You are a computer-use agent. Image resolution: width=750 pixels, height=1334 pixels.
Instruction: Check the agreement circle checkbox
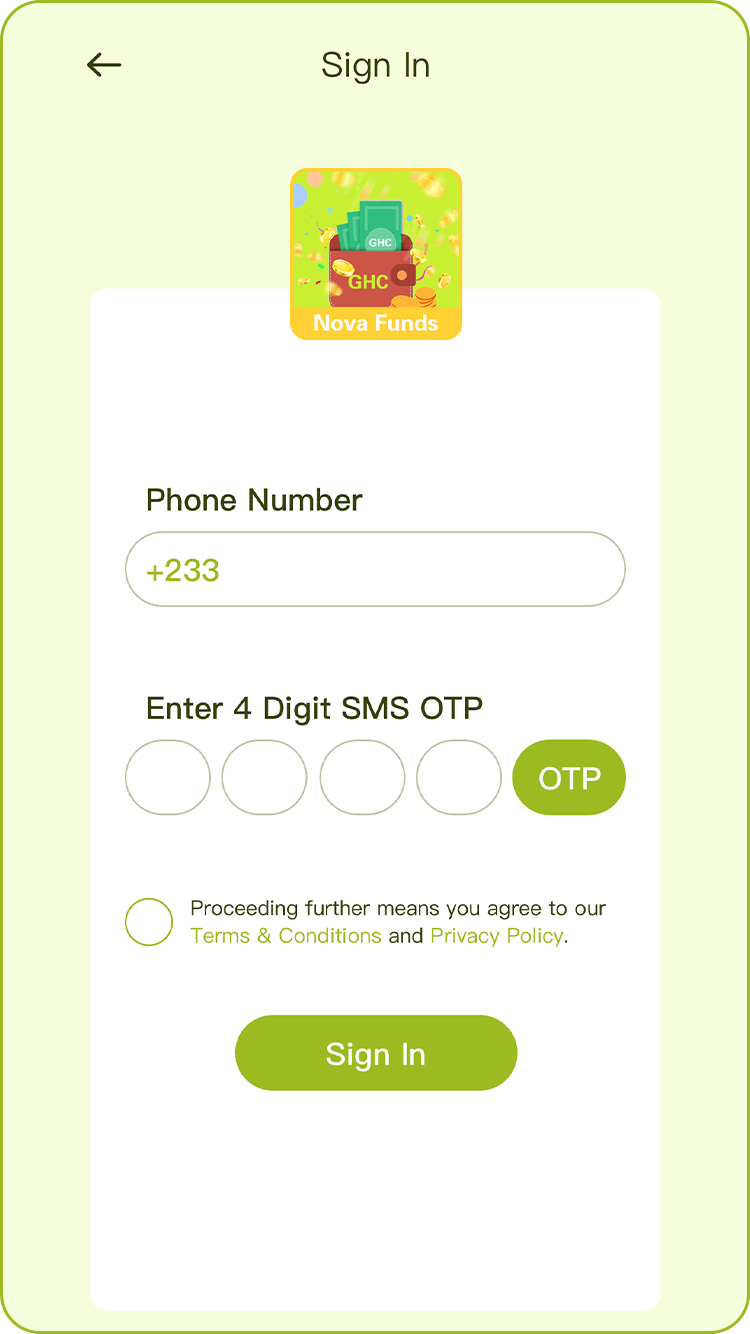click(149, 922)
